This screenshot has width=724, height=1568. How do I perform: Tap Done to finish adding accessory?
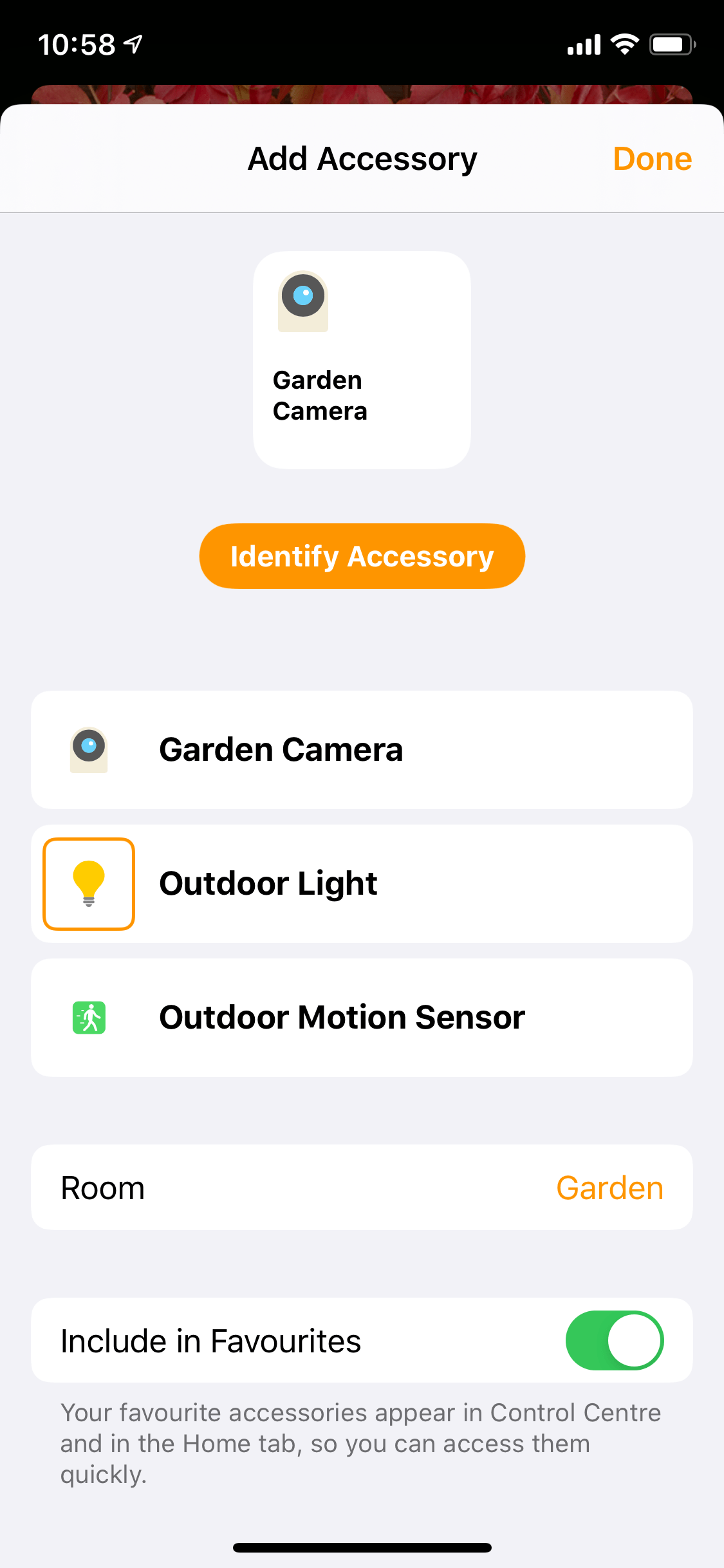652,159
